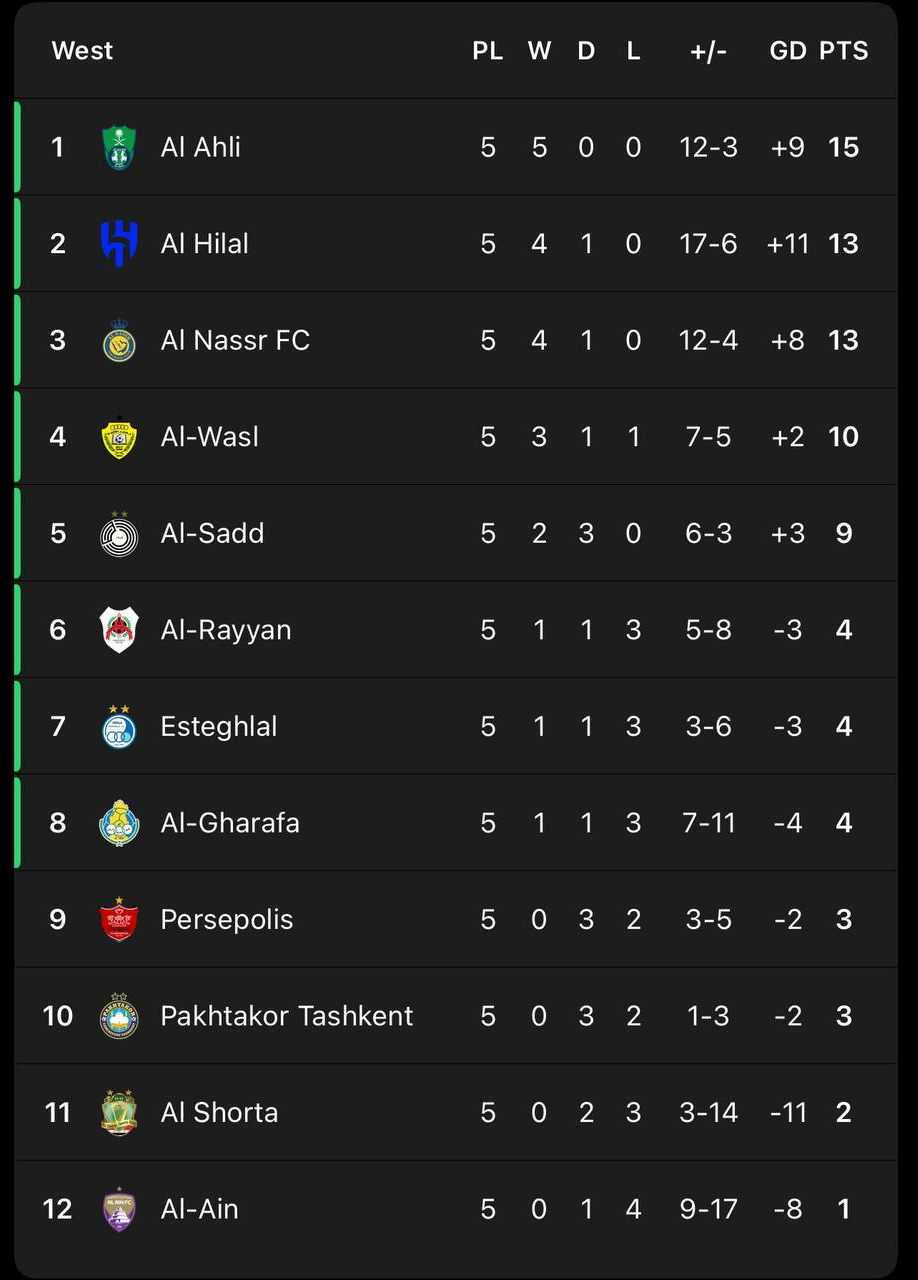The width and height of the screenshot is (918, 1280).
Task: Select the Esteghlal row
Action: click(219, 726)
